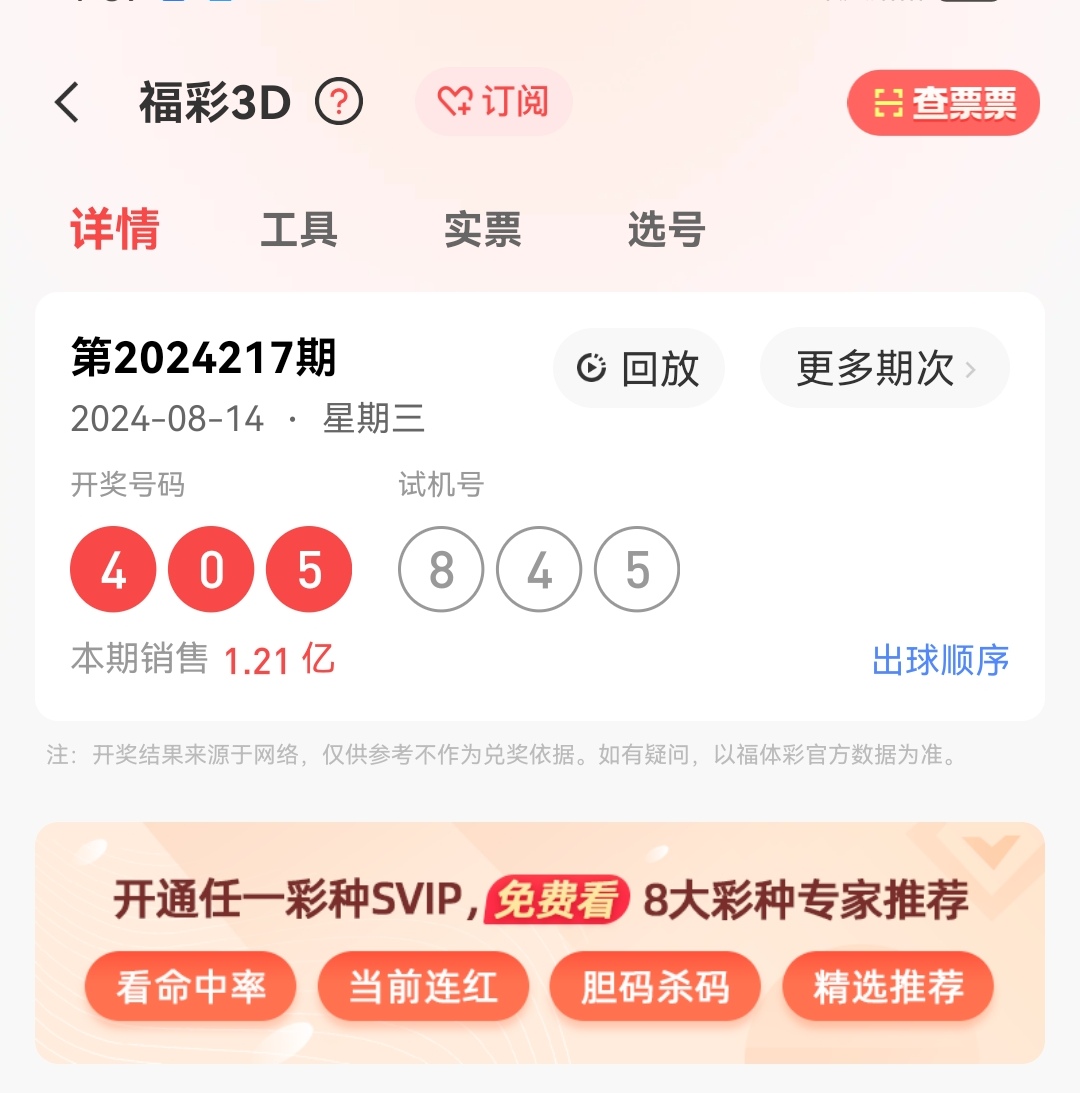The height and width of the screenshot is (1093, 1080).
Task: Tap the 胆码杀码 recommendation icon button
Action: (x=655, y=986)
